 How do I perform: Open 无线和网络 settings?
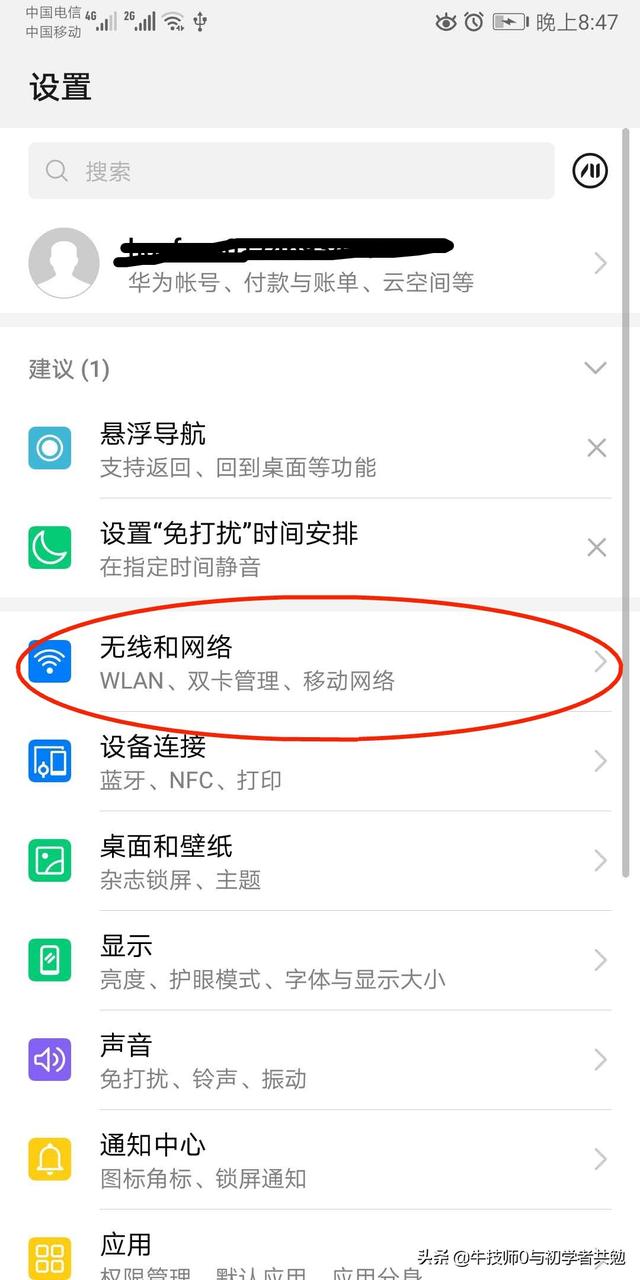(320, 662)
